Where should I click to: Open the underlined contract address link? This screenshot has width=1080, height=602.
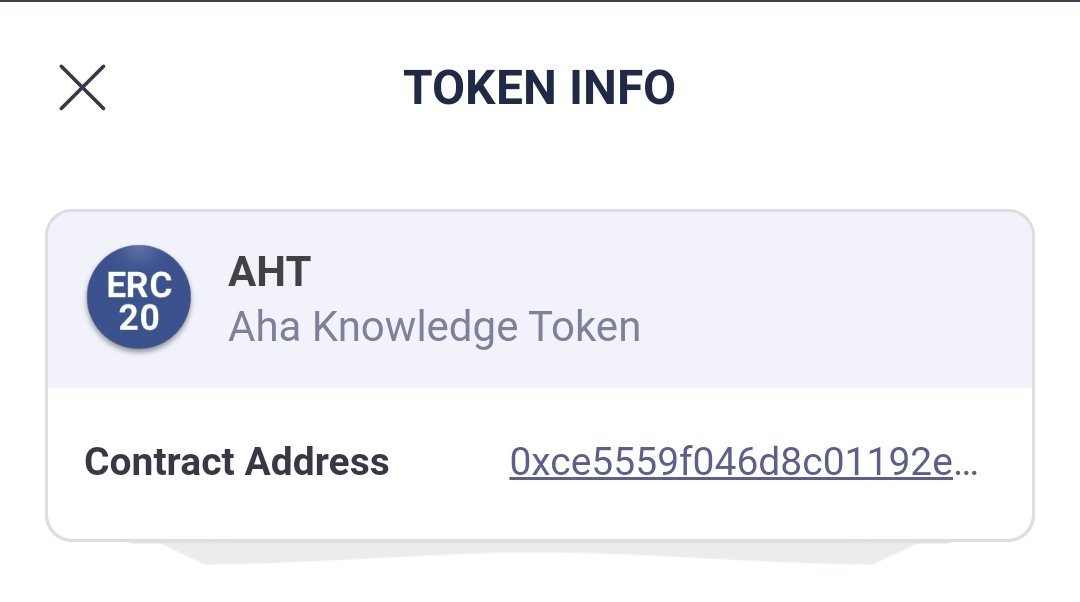743,462
